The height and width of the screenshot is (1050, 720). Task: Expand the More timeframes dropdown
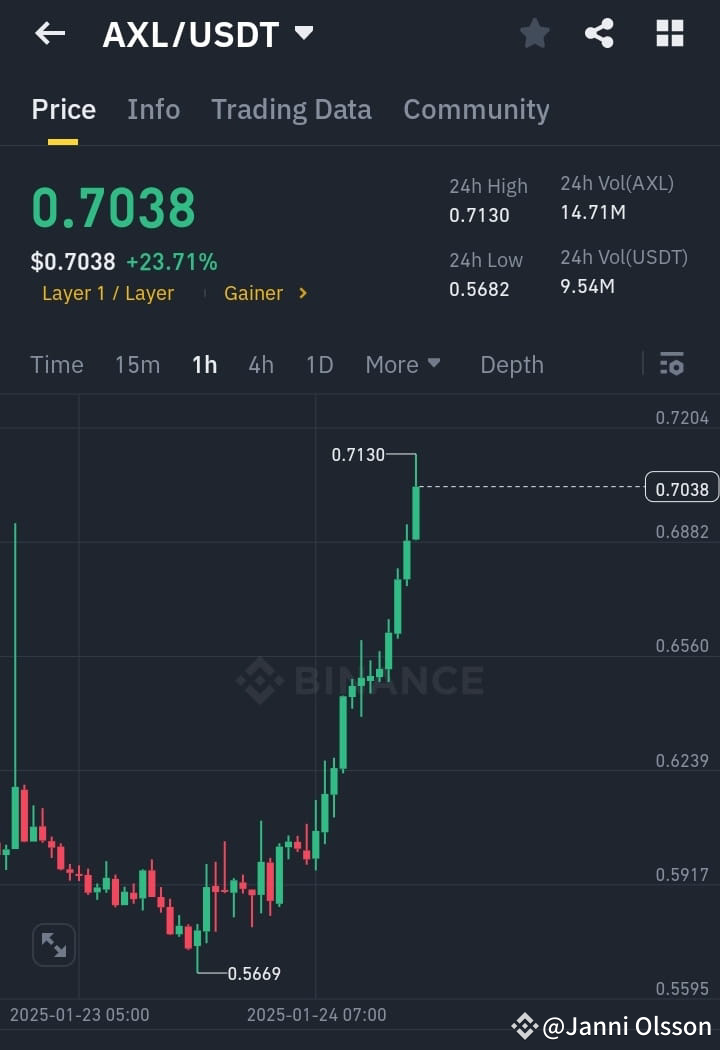pyautogui.click(x=402, y=365)
